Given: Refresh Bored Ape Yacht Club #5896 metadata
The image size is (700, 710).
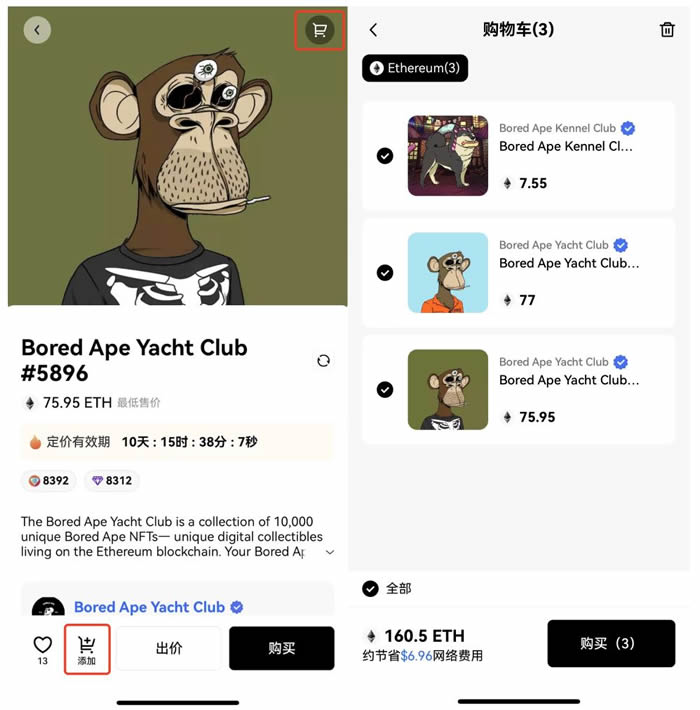Looking at the screenshot, I should (x=323, y=361).
